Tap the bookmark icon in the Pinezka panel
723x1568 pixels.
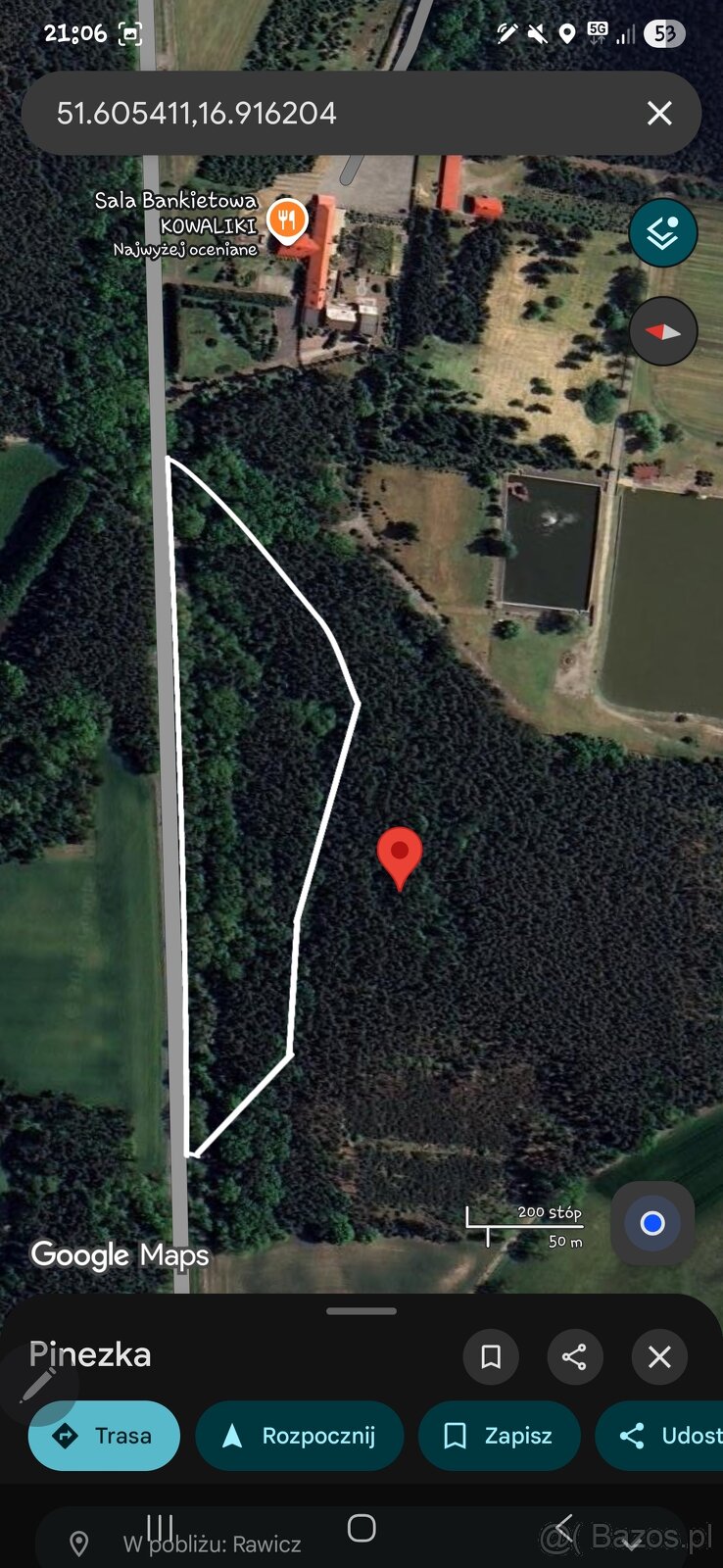click(x=491, y=1356)
